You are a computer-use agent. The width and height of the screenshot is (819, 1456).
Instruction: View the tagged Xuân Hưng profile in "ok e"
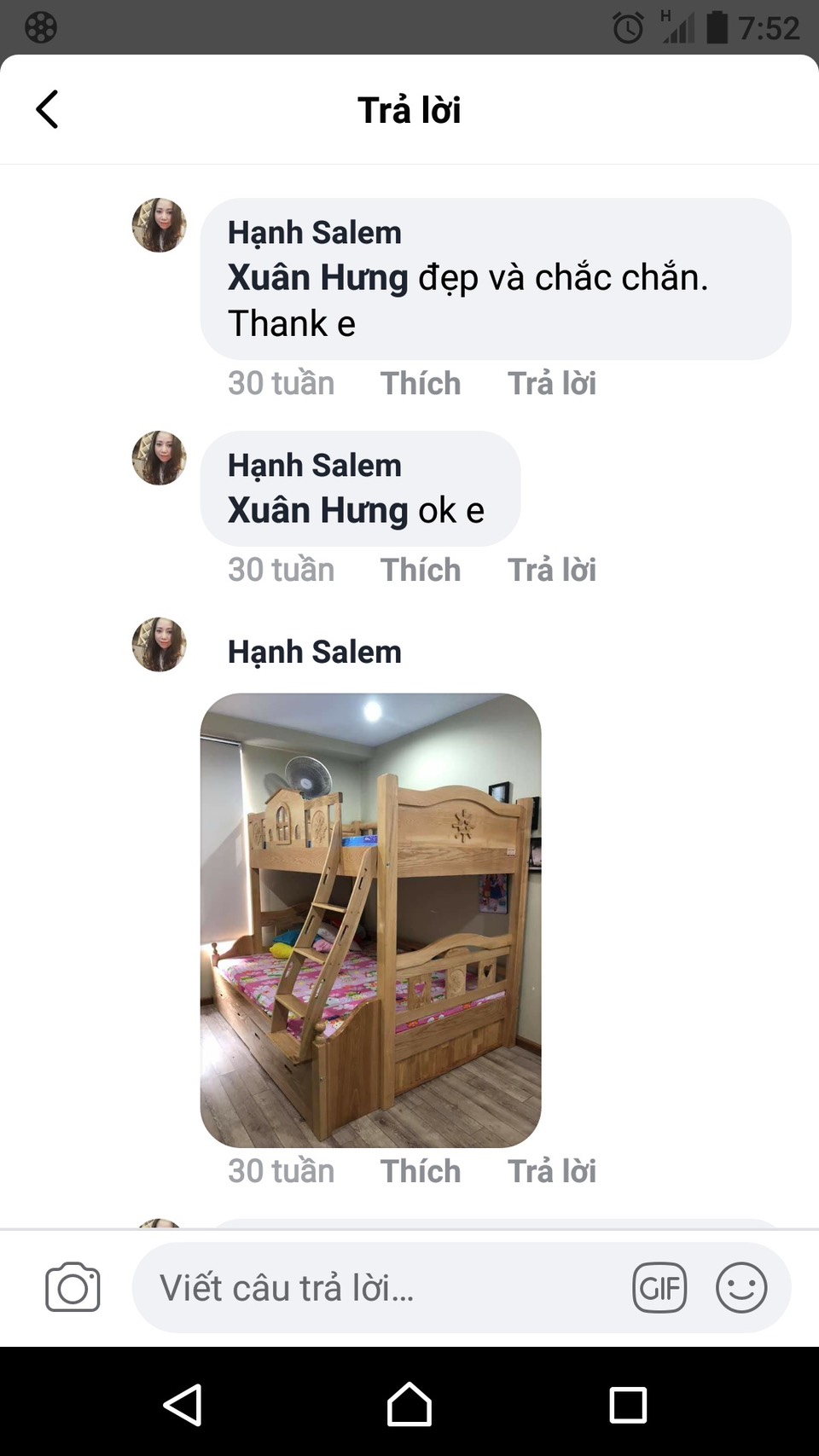[x=317, y=511]
